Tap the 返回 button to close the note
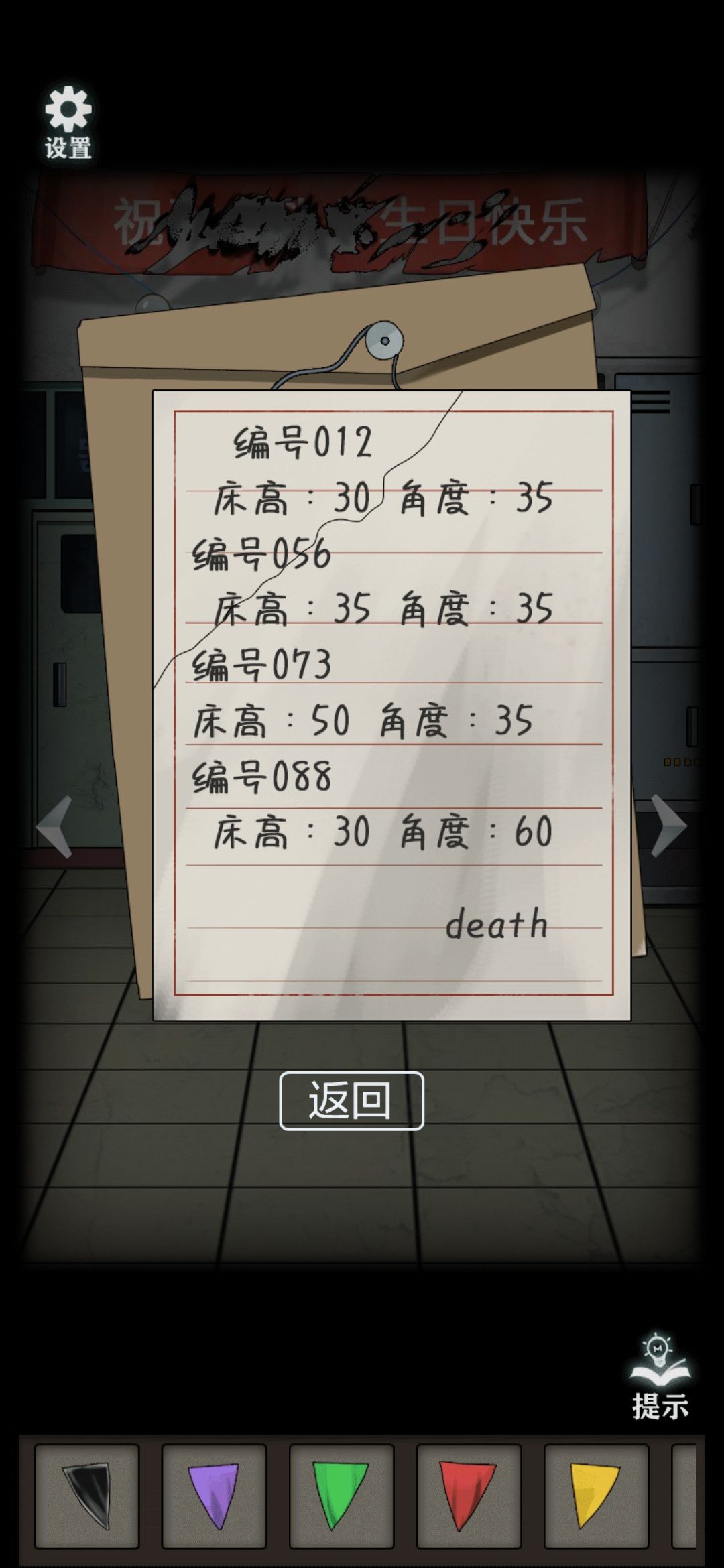The image size is (724, 1568). (x=351, y=1100)
